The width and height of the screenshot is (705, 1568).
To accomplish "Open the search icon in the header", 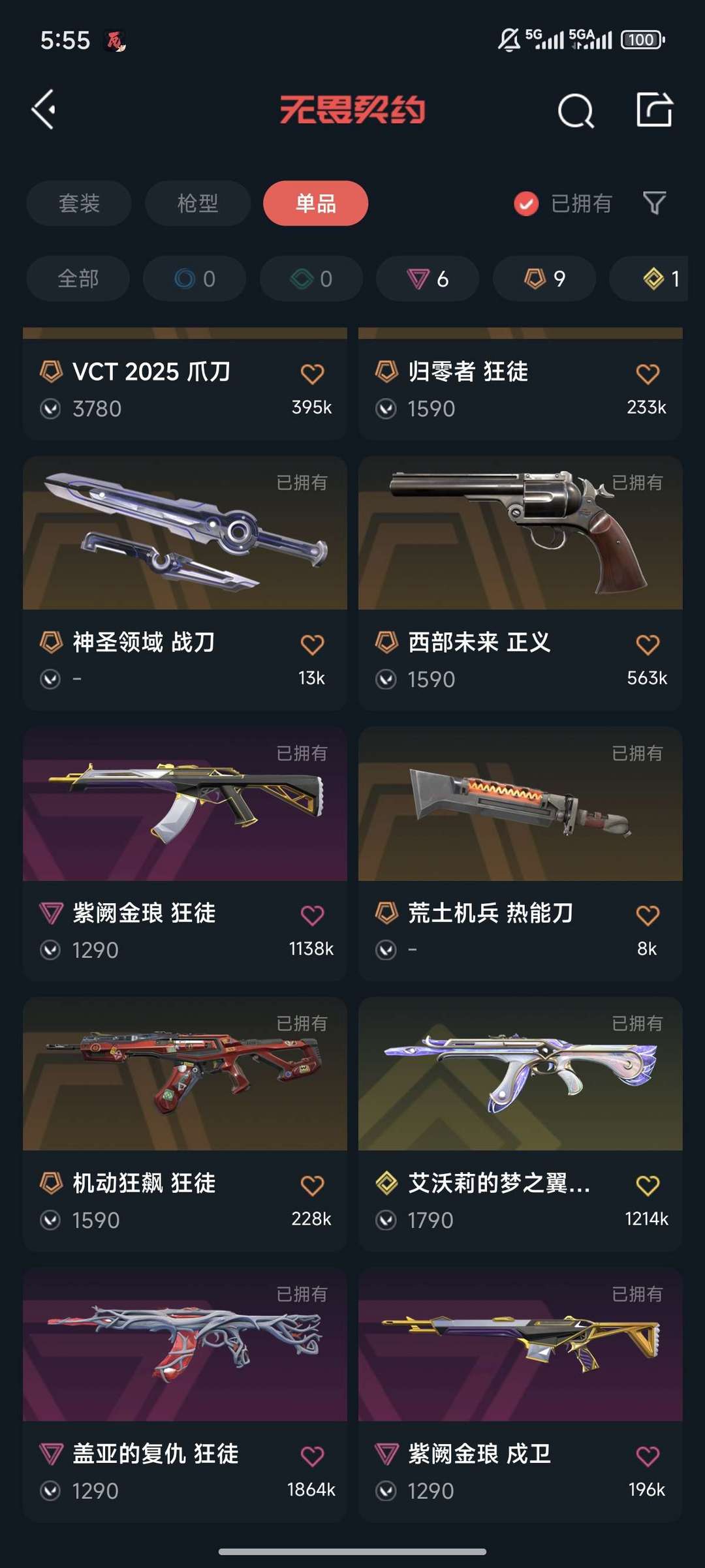I will 576,110.
